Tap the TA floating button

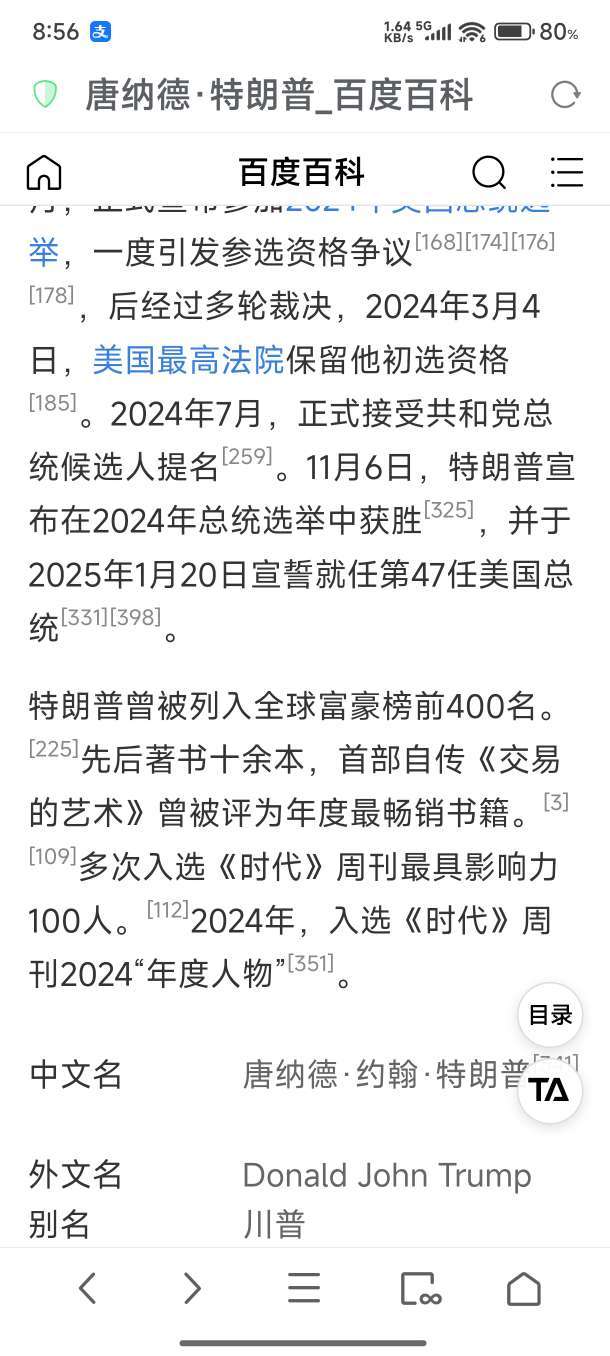point(550,1090)
